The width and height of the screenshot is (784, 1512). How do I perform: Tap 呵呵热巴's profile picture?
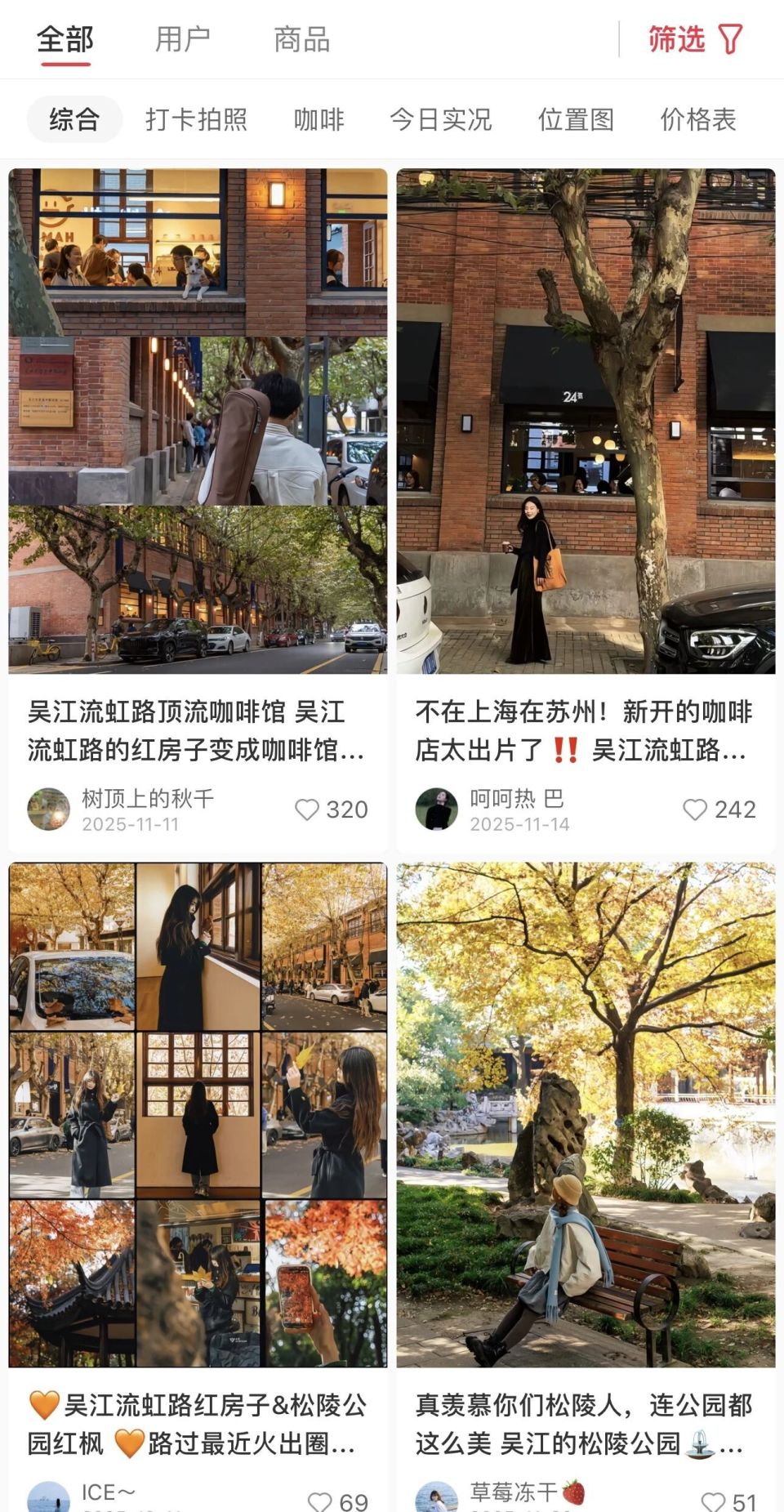tap(437, 809)
